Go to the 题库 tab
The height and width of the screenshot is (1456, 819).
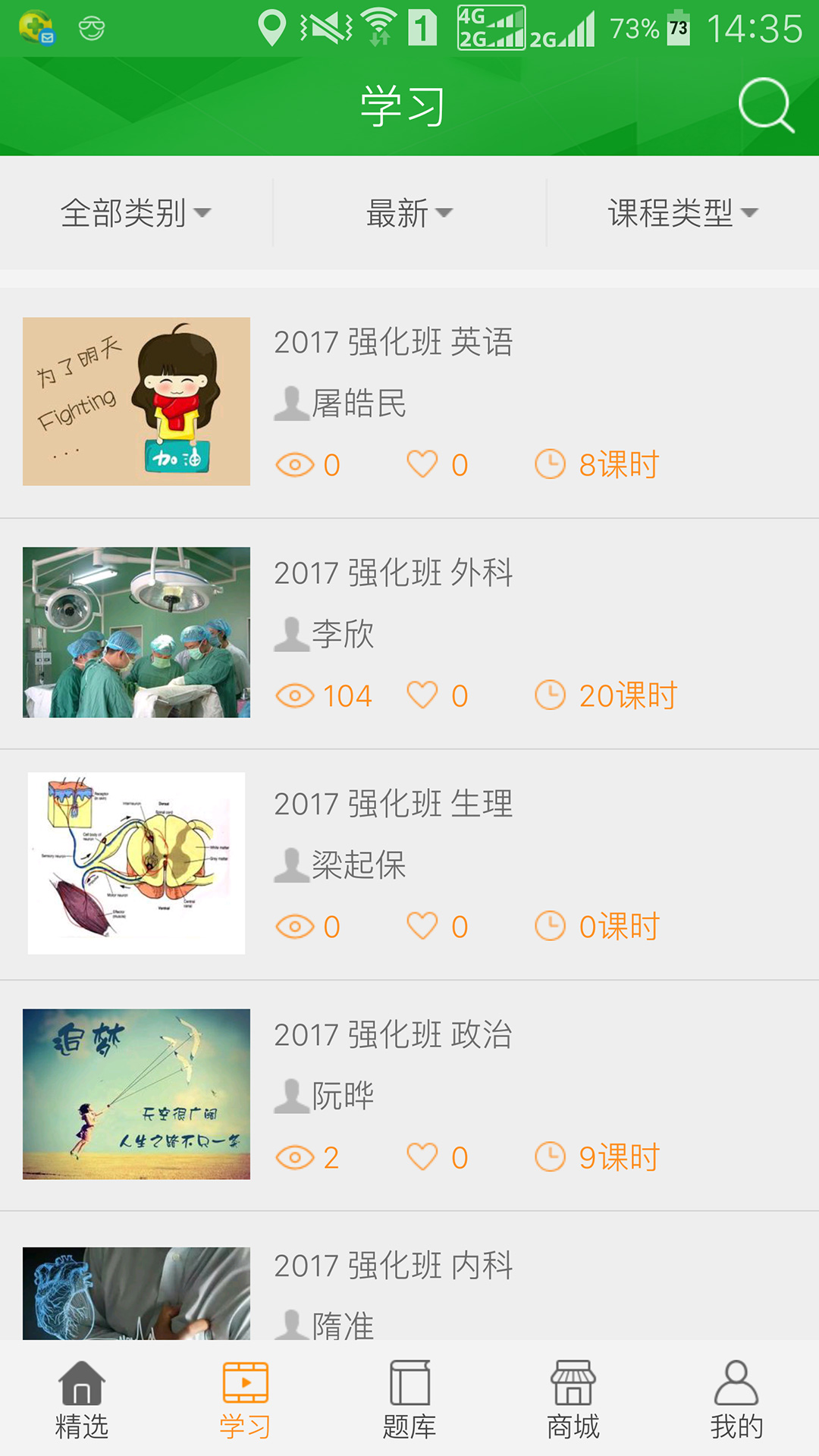point(409,1399)
